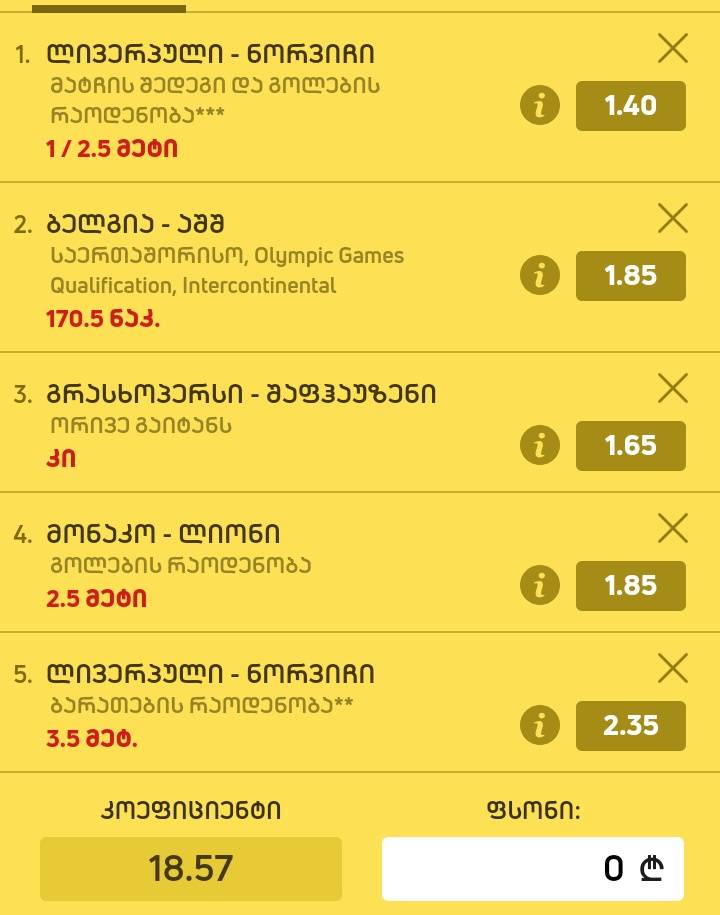Remove the ლივერპული - ნორვიჩი 2.35 bet
This screenshot has height=915, width=720.
click(673, 667)
